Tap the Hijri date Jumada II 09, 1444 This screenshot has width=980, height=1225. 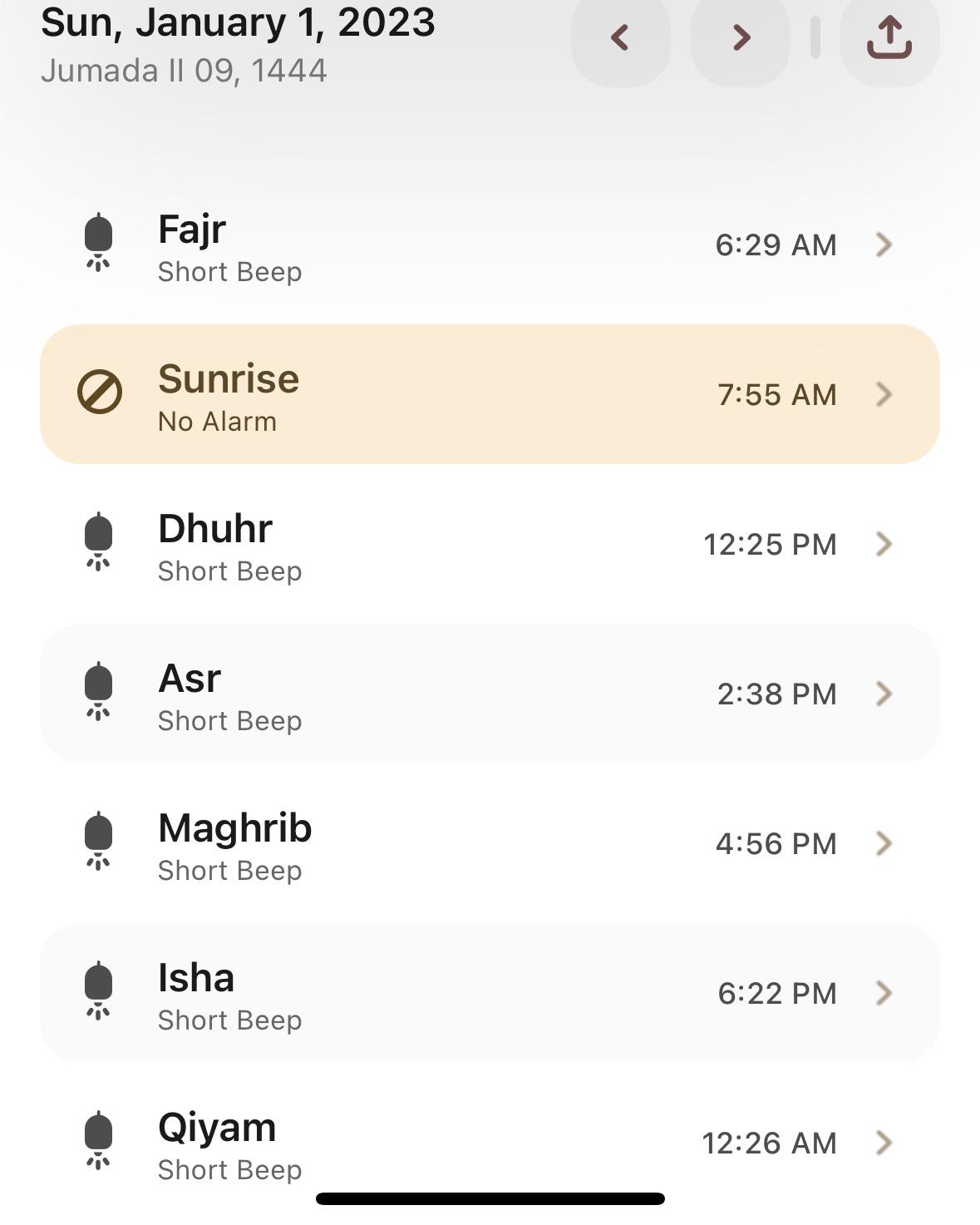tap(185, 71)
